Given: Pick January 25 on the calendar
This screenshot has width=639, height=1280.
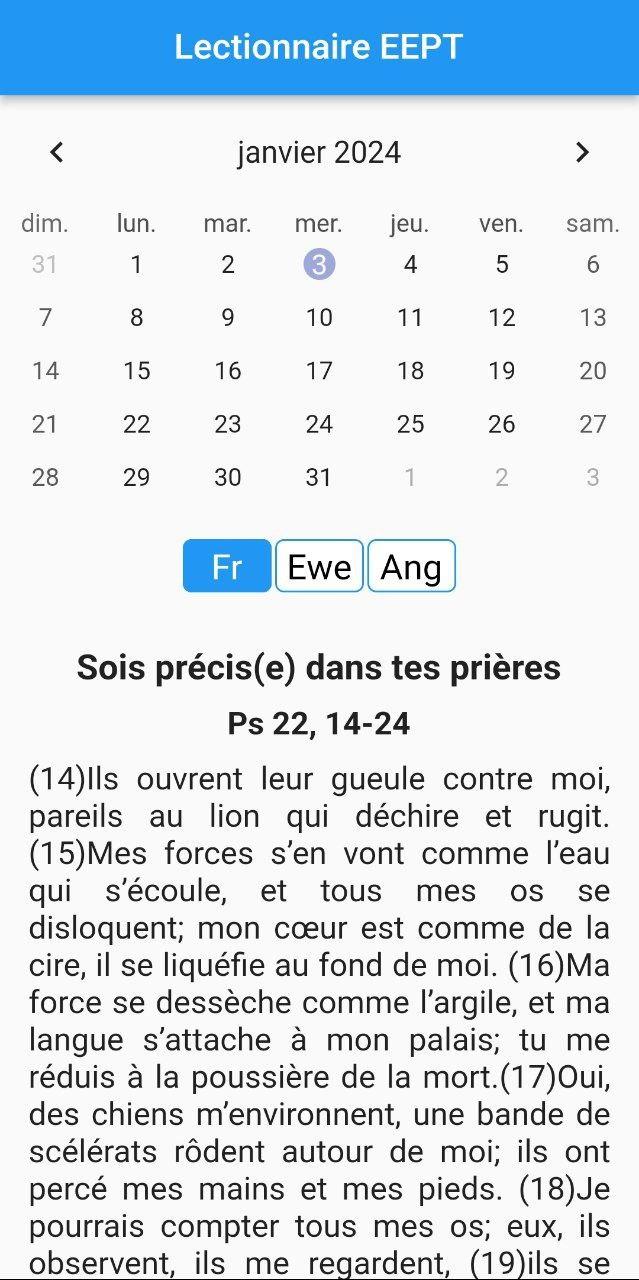Looking at the screenshot, I should click(x=410, y=424).
